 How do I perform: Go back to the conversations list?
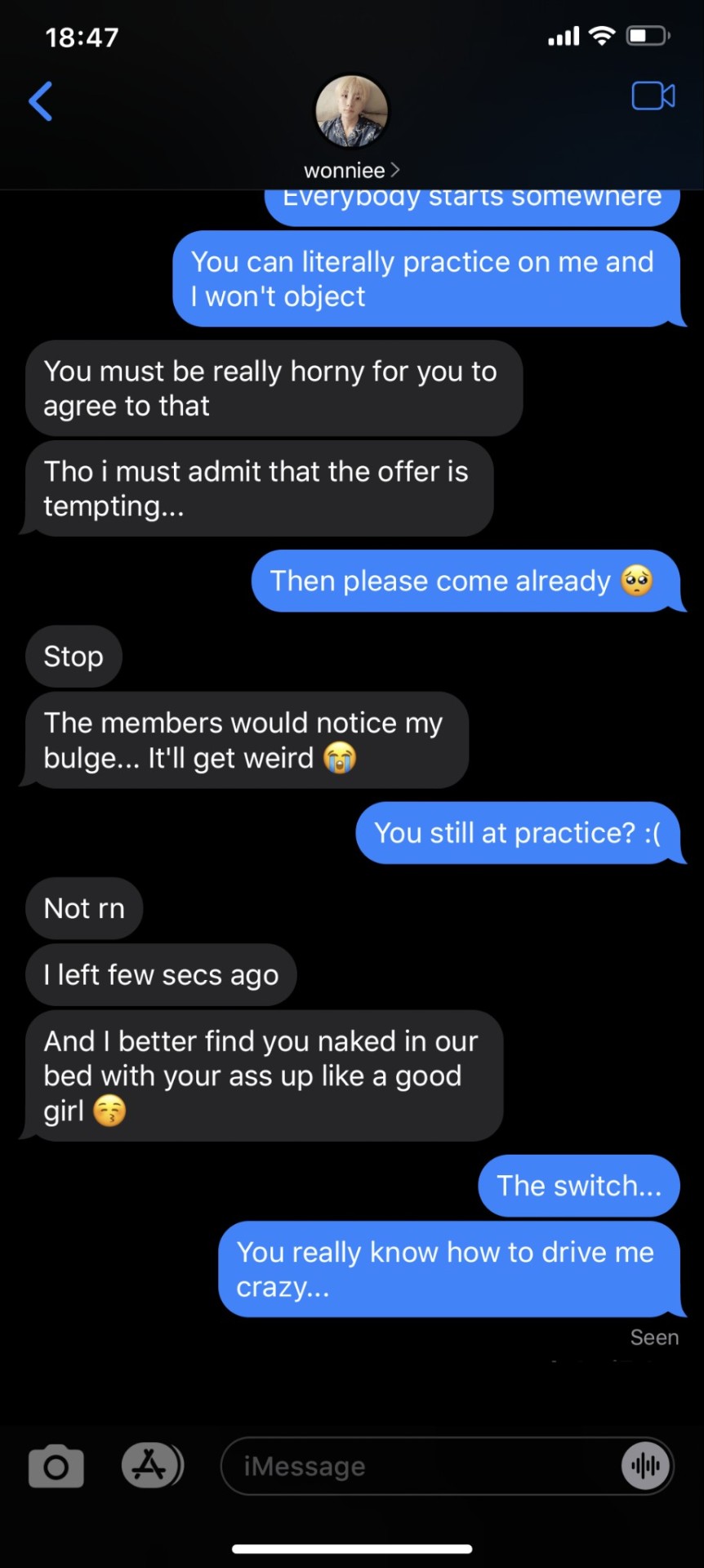(40, 101)
